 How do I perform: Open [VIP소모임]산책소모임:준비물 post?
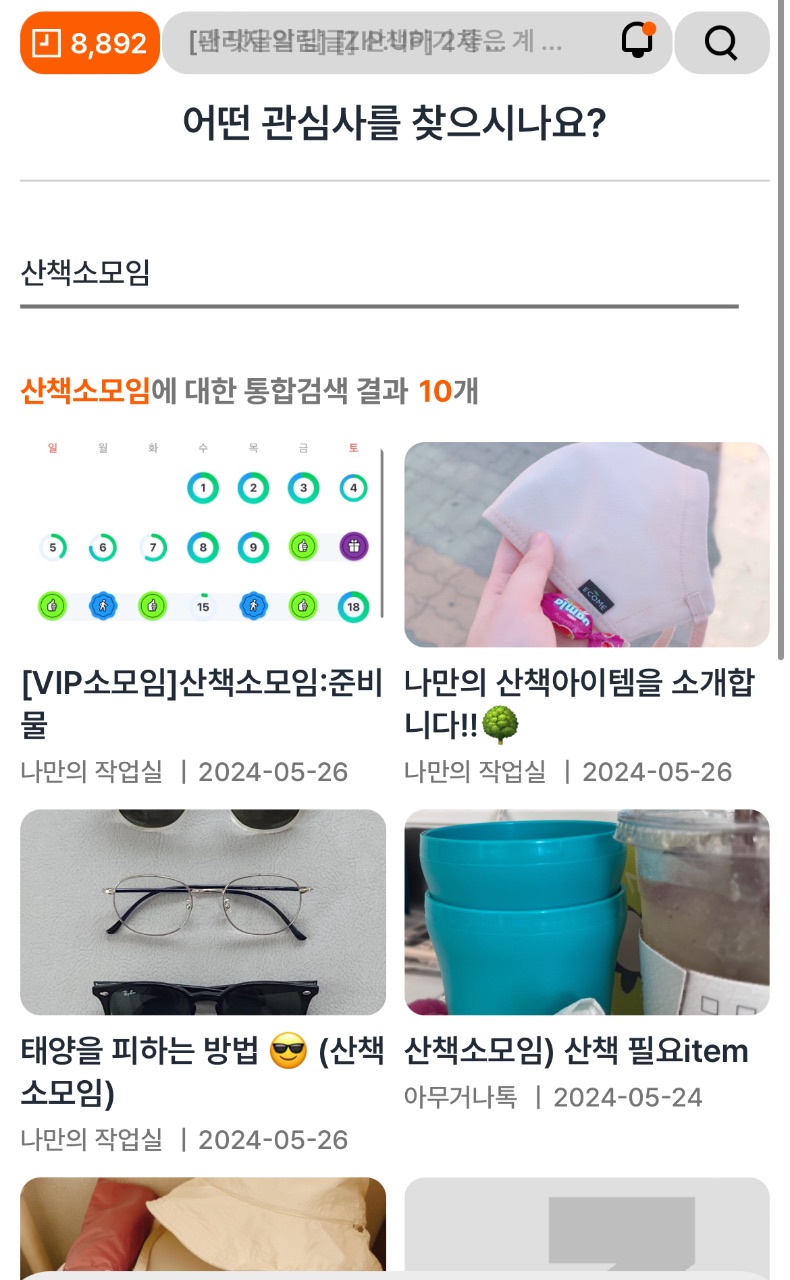(x=202, y=704)
